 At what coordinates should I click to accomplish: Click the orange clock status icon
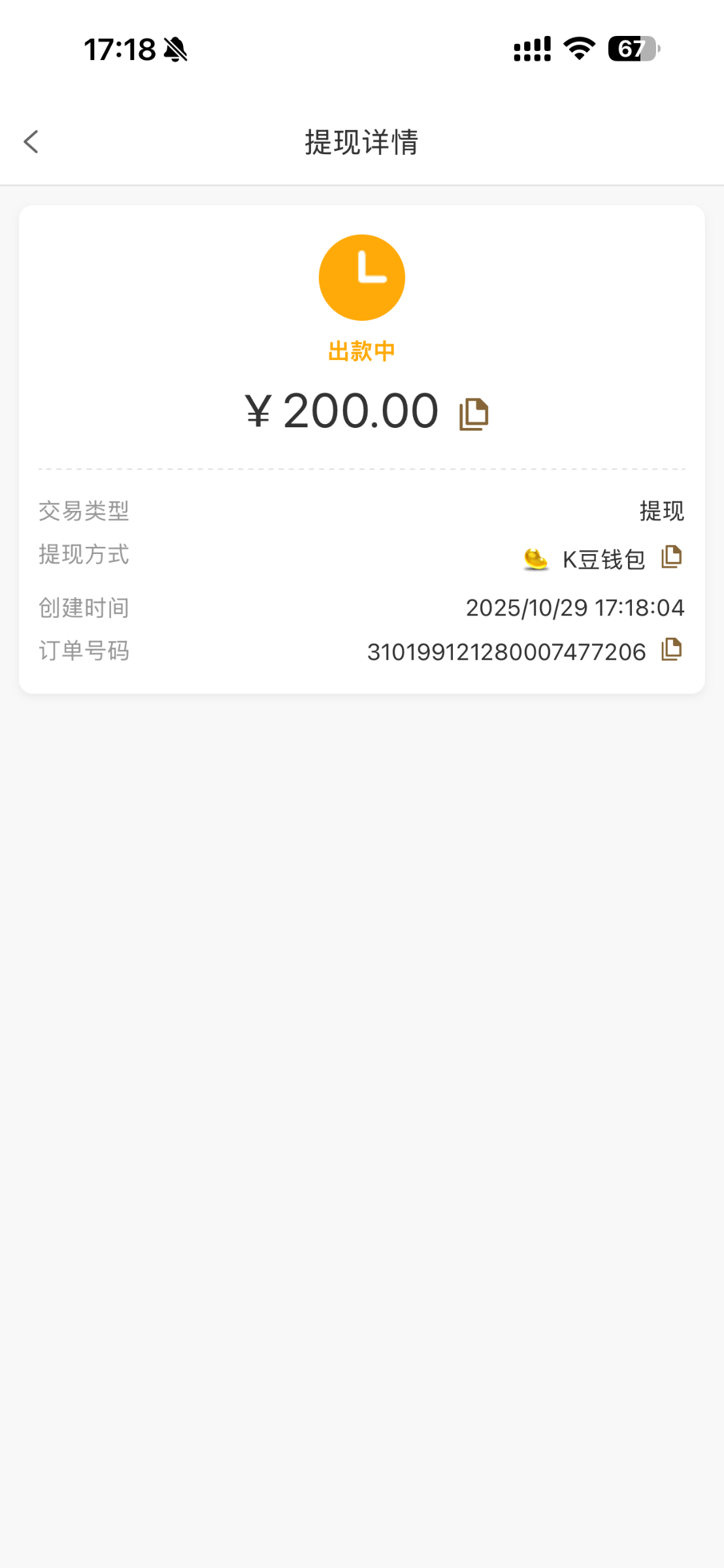(x=362, y=276)
